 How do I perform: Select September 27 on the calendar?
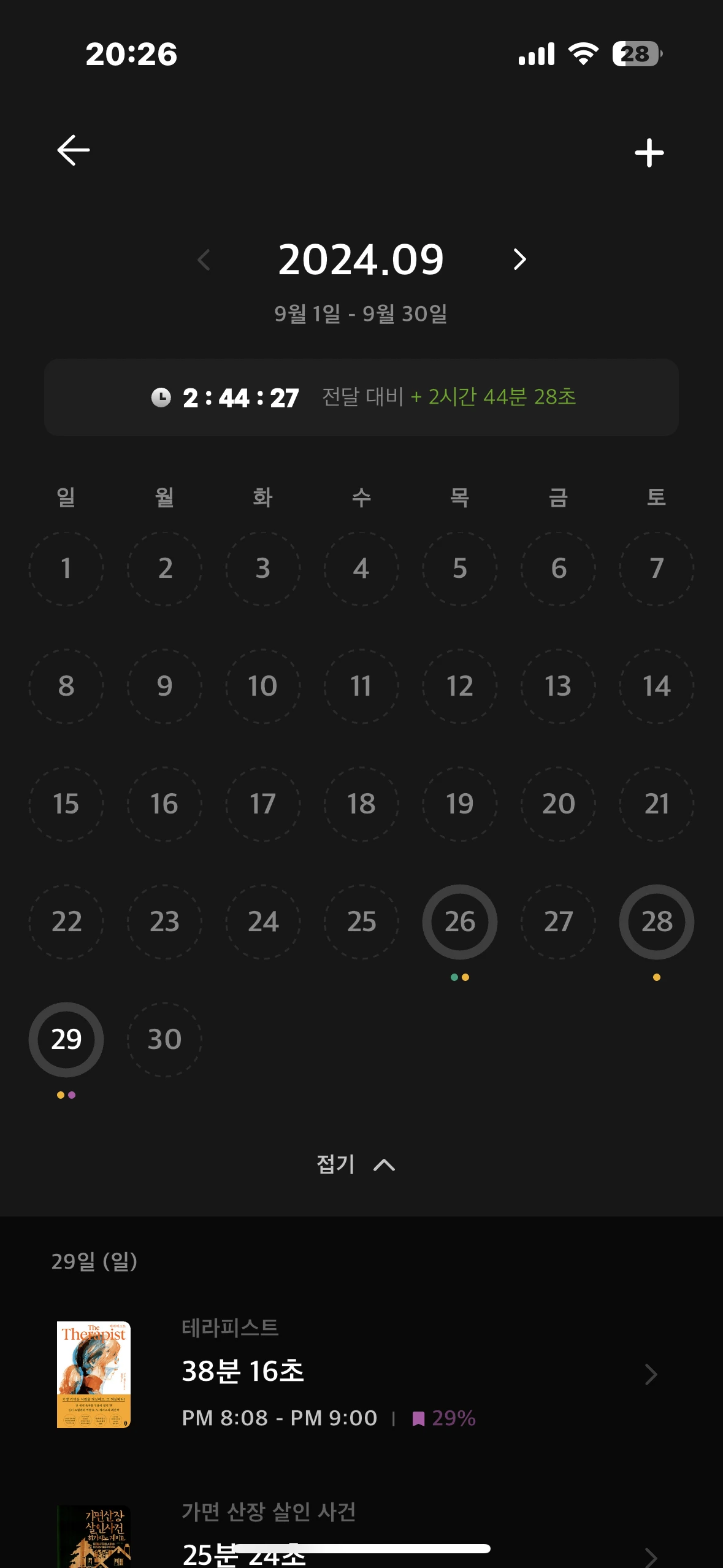[558, 921]
